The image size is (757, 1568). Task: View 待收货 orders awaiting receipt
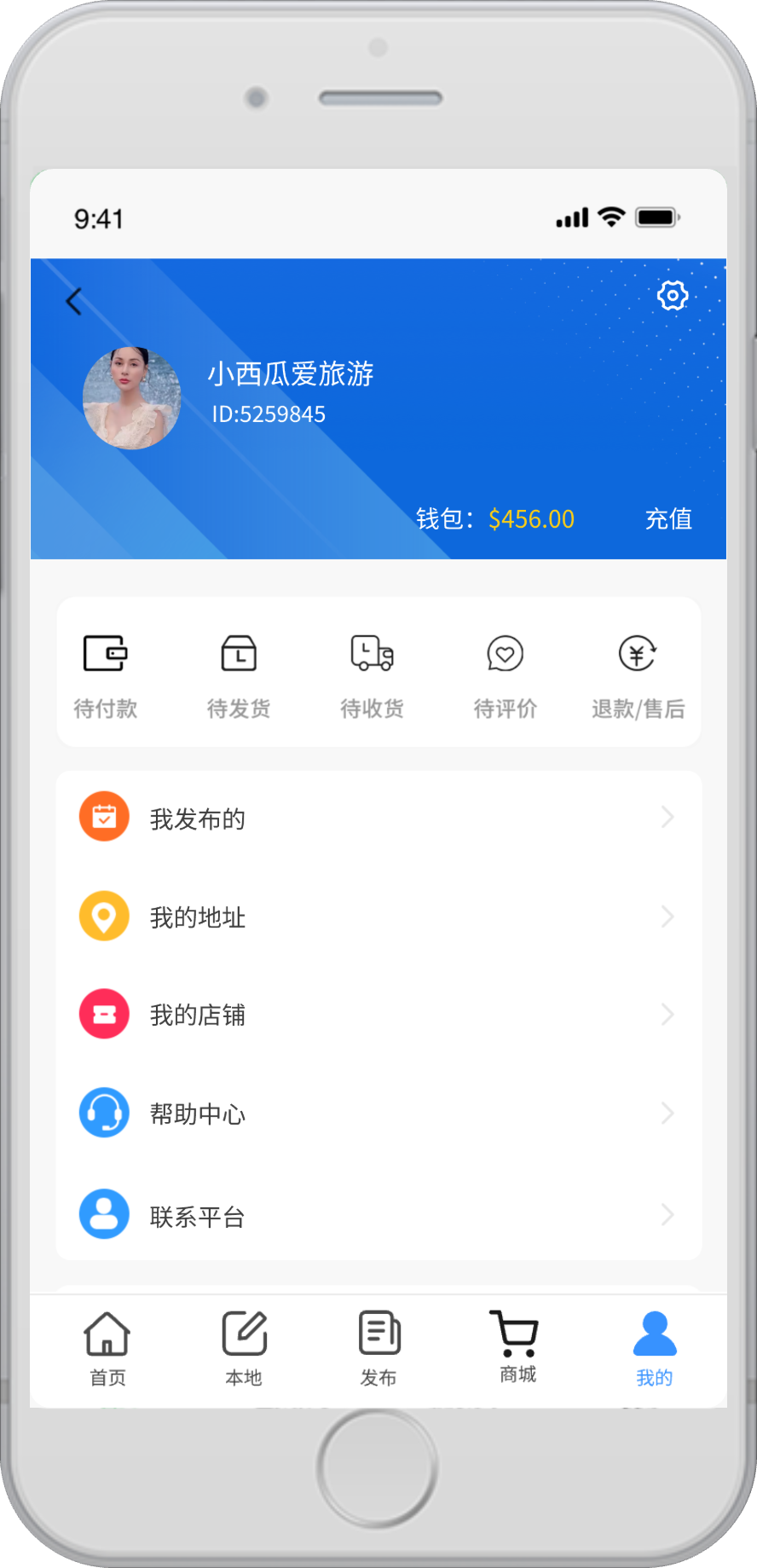(372, 674)
